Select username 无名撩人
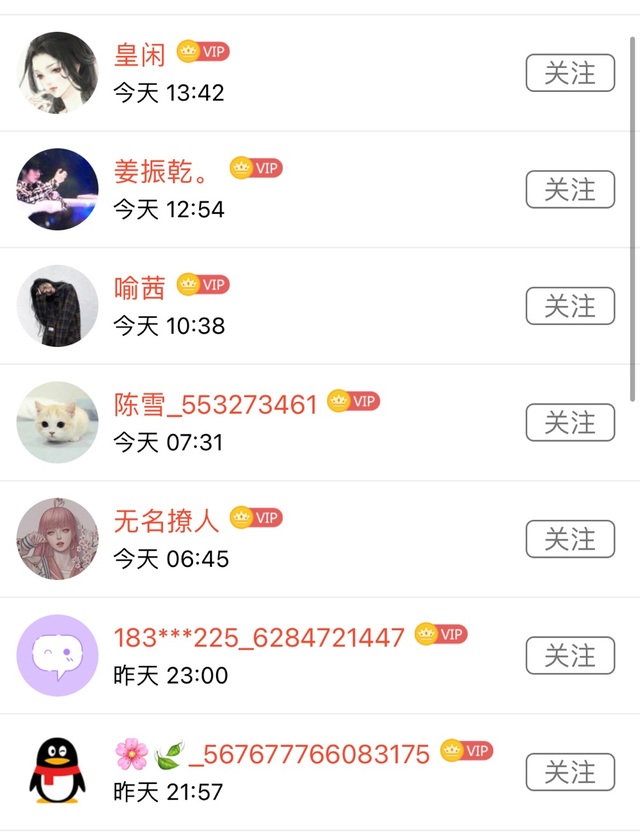The height and width of the screenshot is (835, 640). pyautogui.click(x=166, y=519)
